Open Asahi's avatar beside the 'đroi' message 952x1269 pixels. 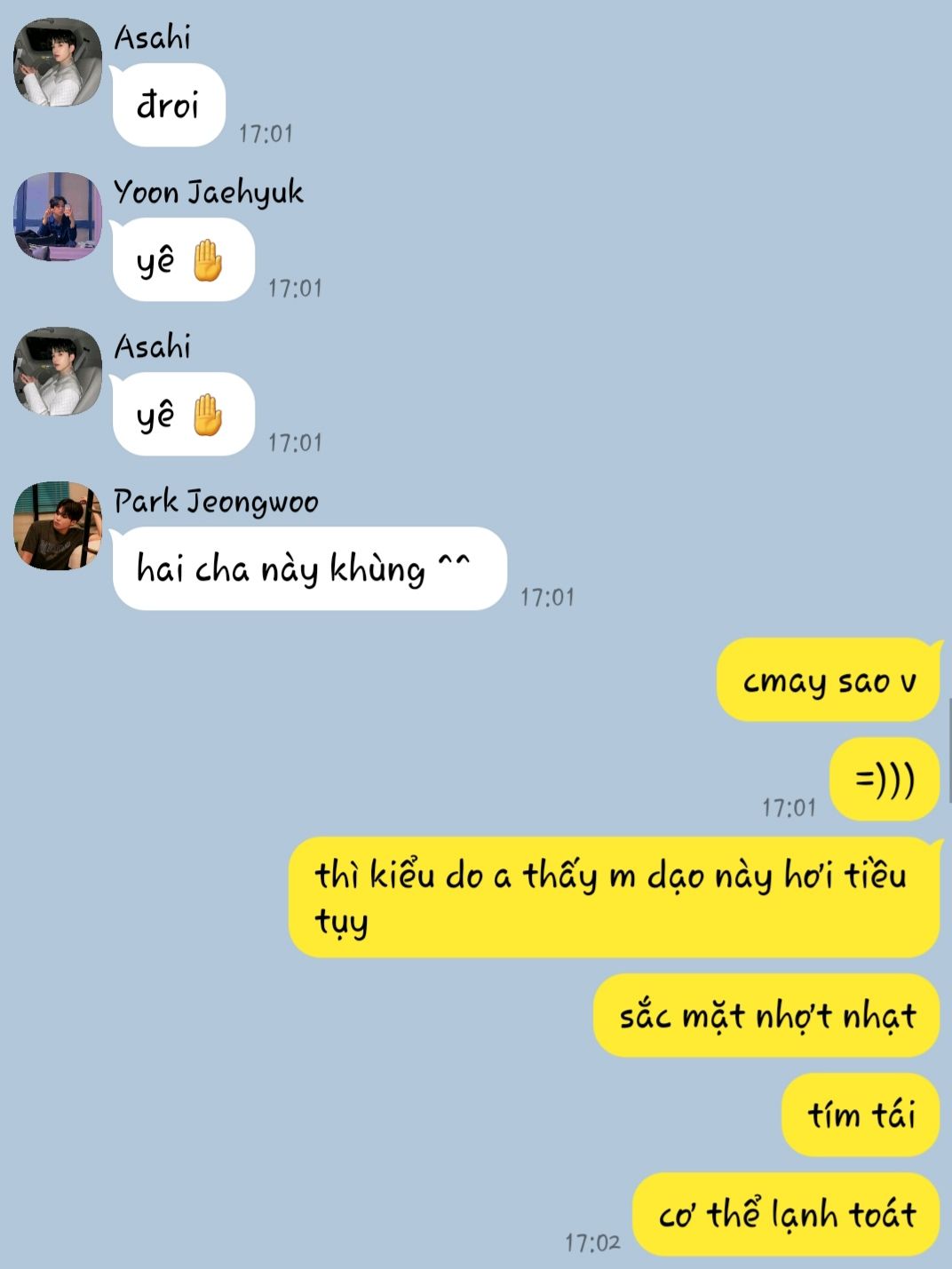[58, 62]
